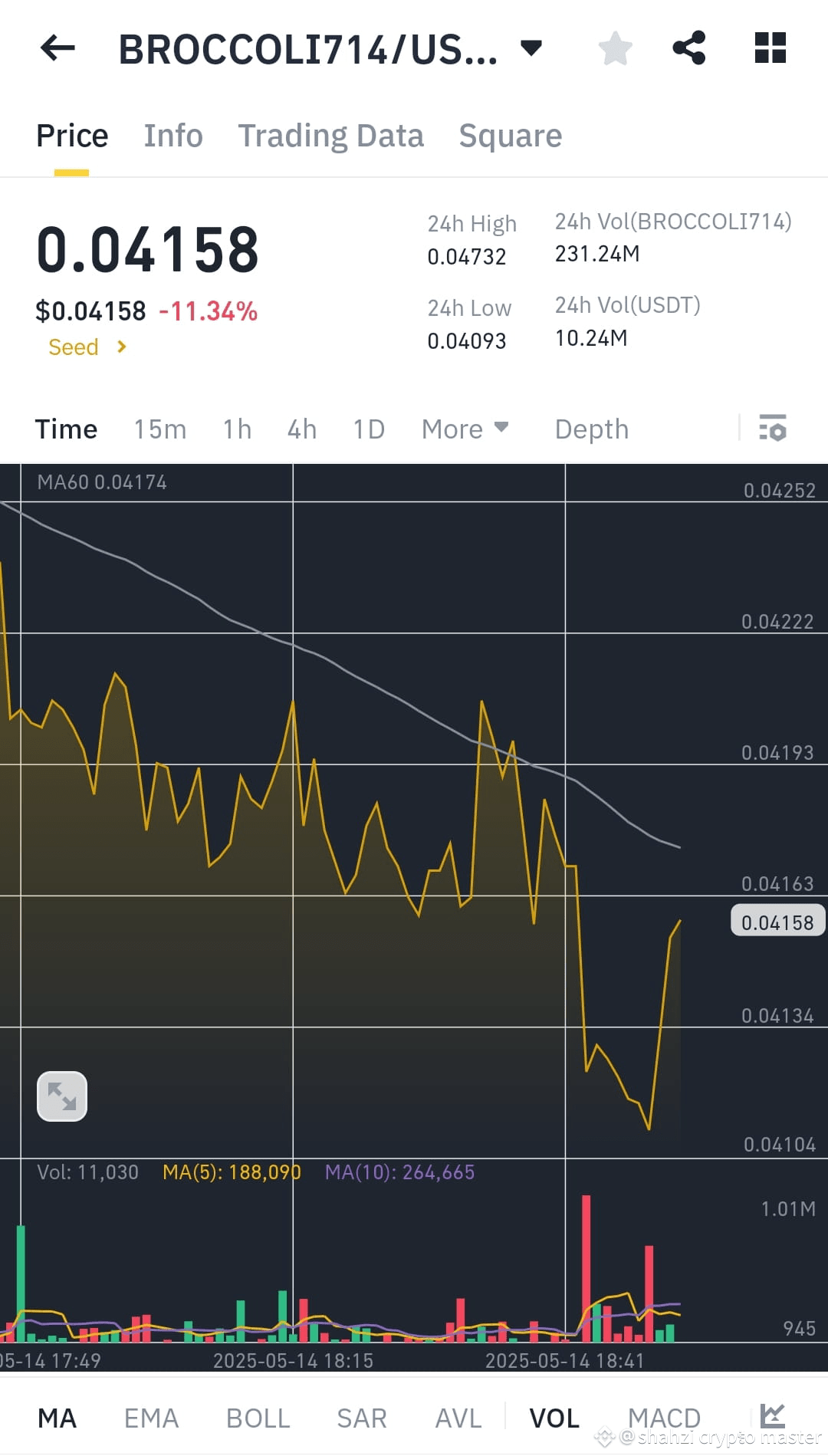Go to the Square tab
The width and height of the screenshot is (828, 1456).
510,135
